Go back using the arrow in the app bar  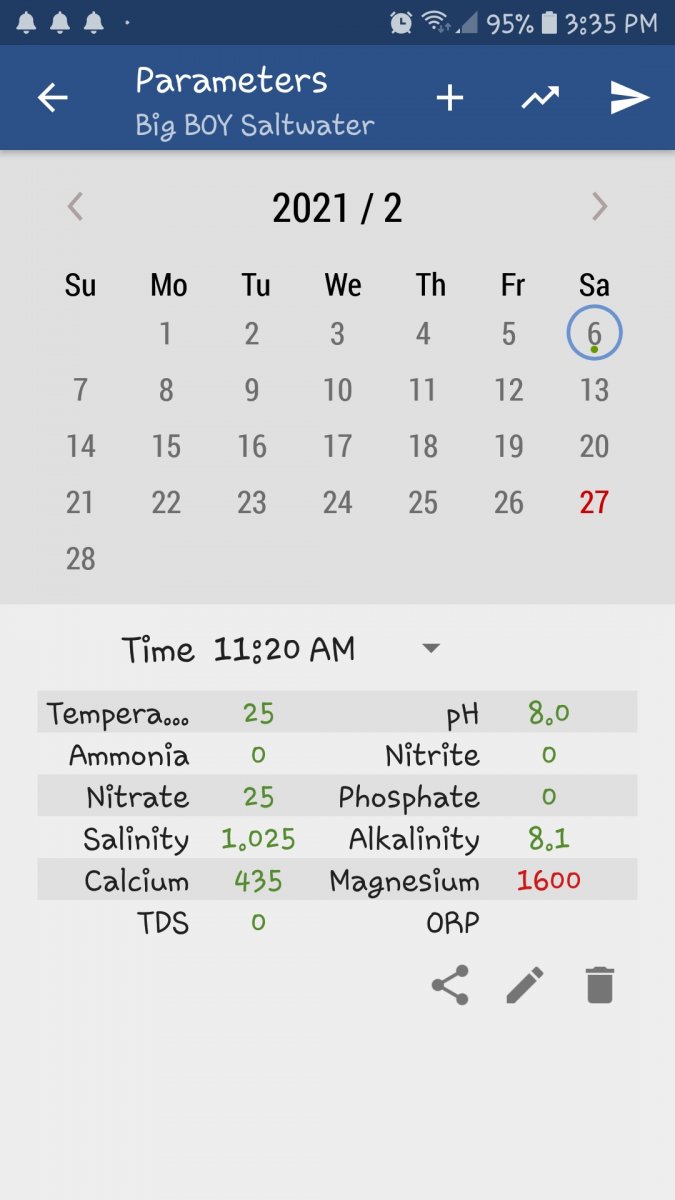[x=52, y=97]
